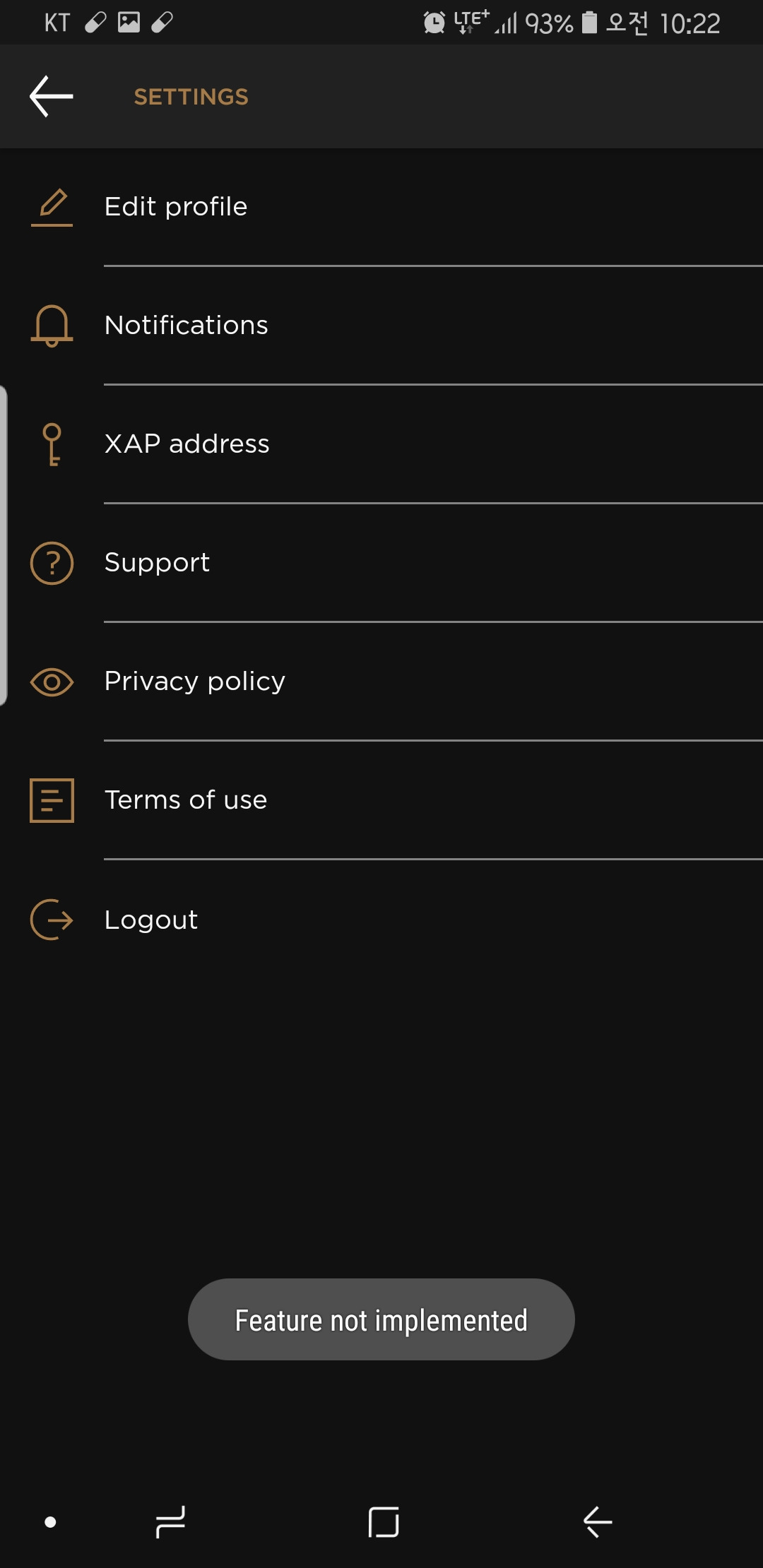Viewport: 763px width, 1568px height.
Task: Open the Terms of use page
Action: 185,800
